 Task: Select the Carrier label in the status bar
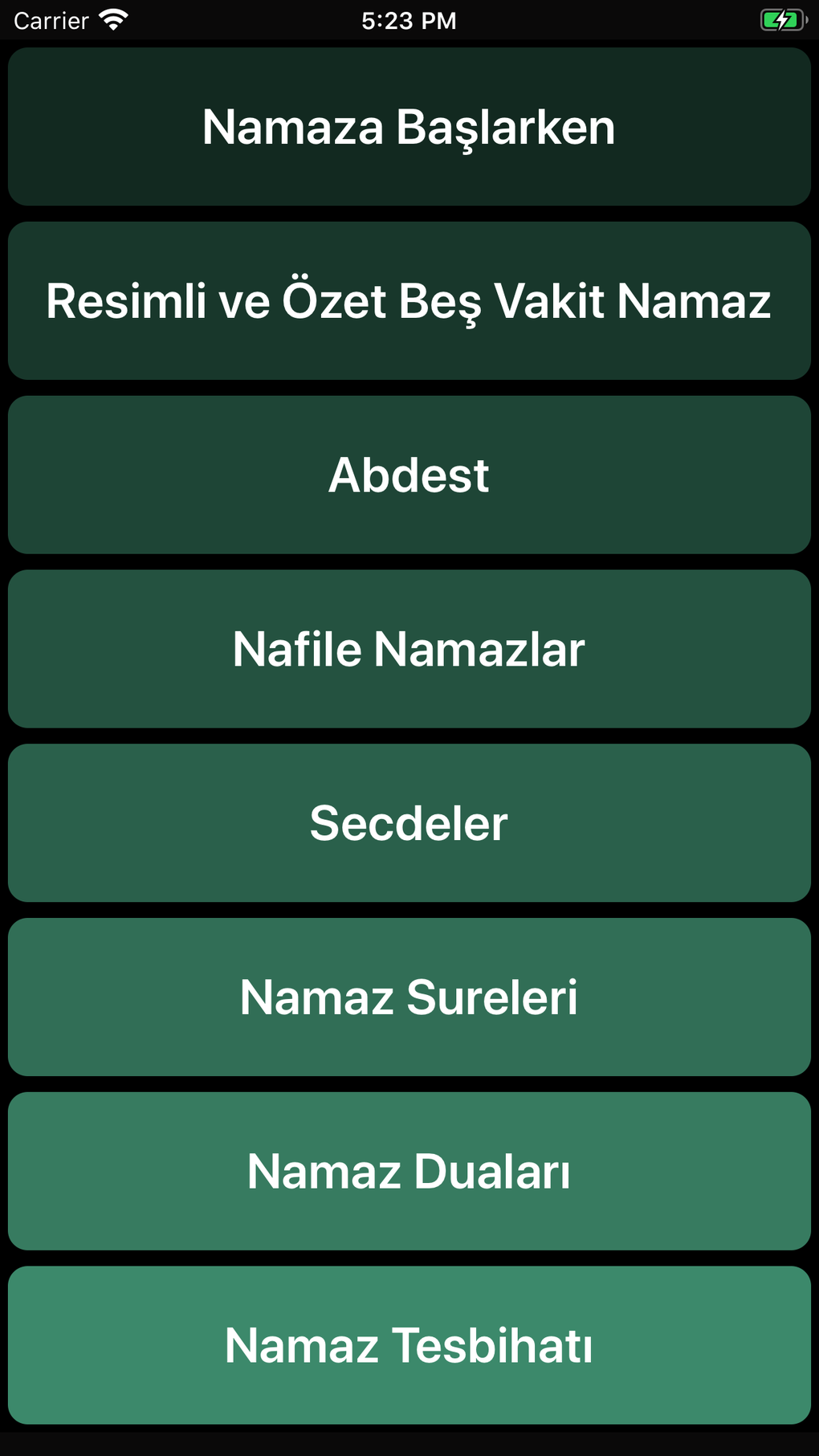[52, 20]
